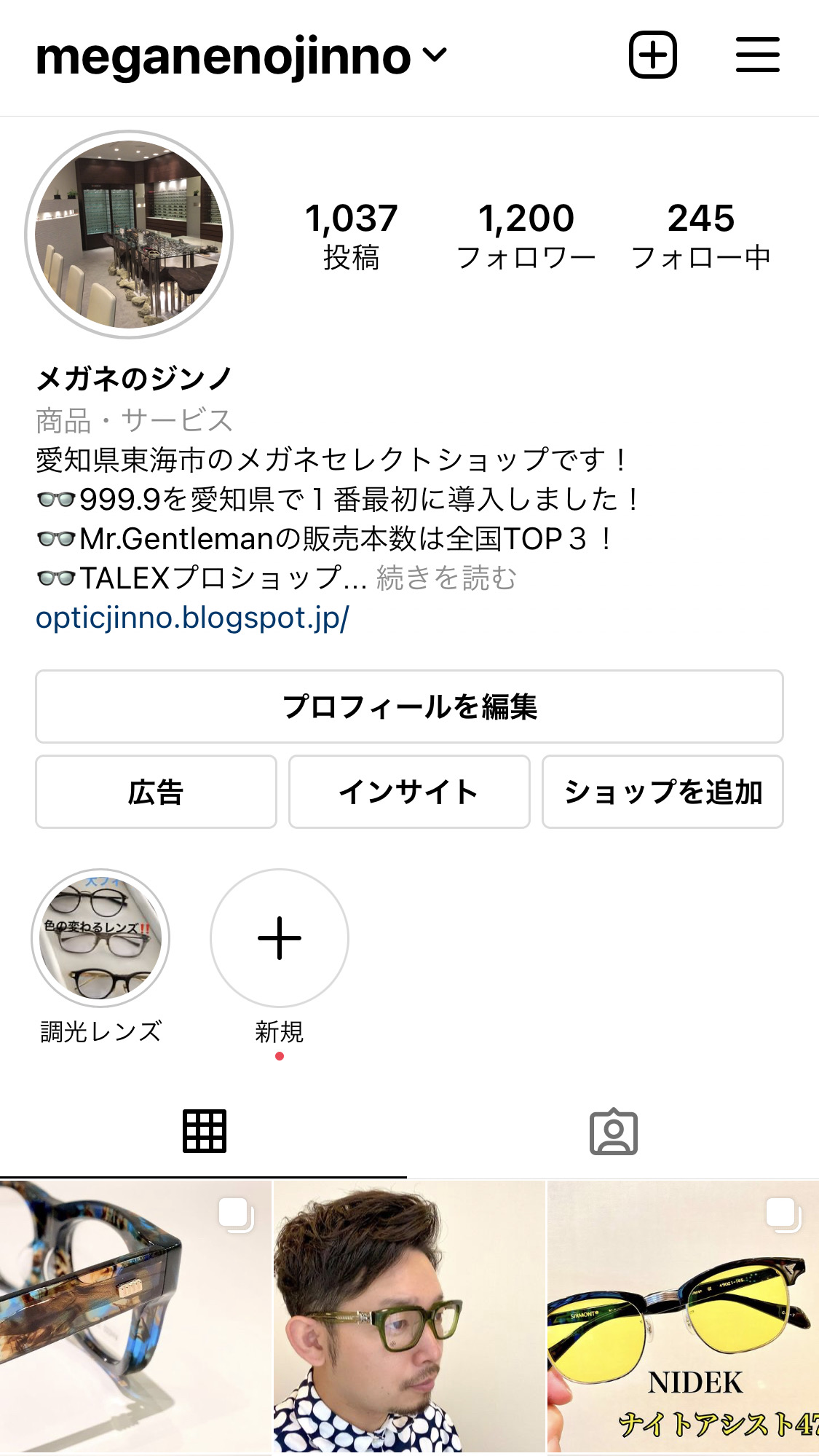Open the 調光レンズ story highlight
This screenshot has width=819, height=1456.
coord(100,938)
